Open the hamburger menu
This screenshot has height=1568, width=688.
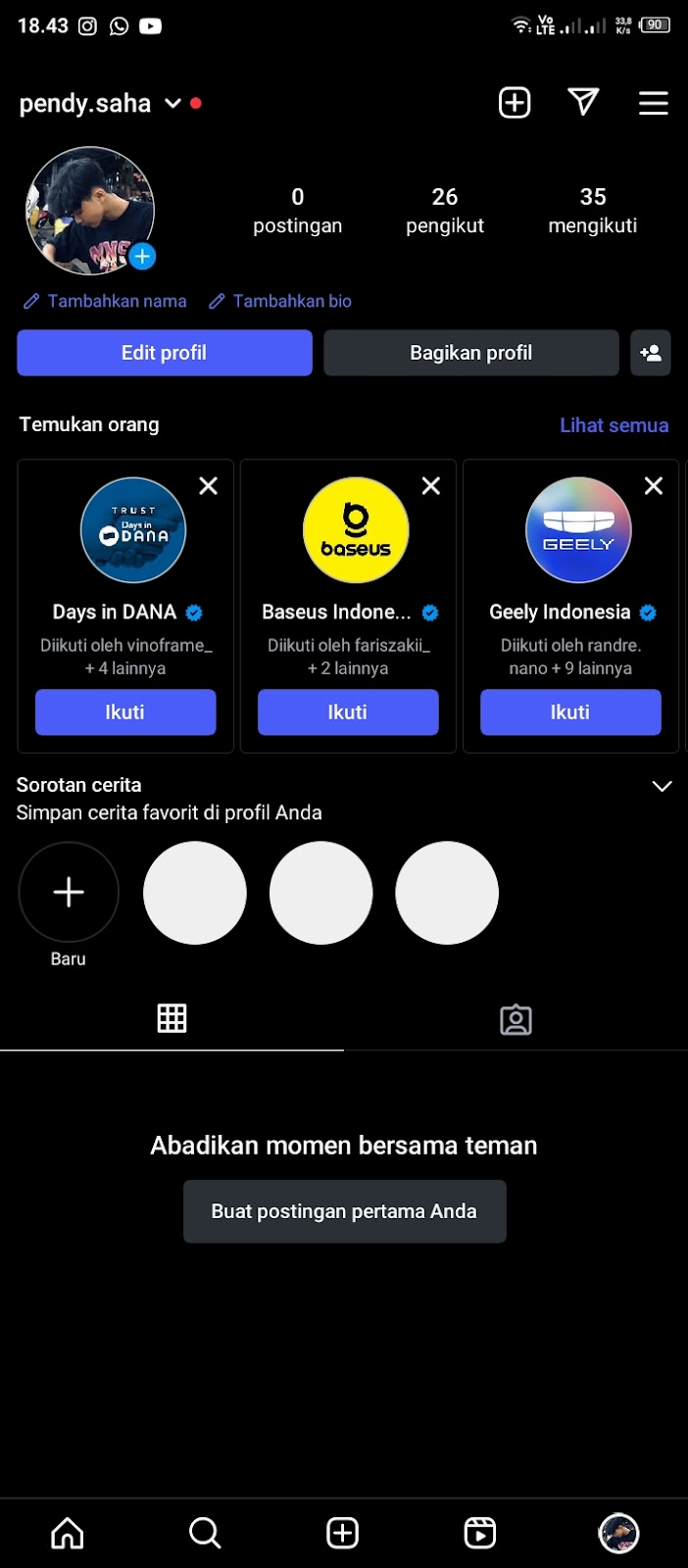coord(654,103)
